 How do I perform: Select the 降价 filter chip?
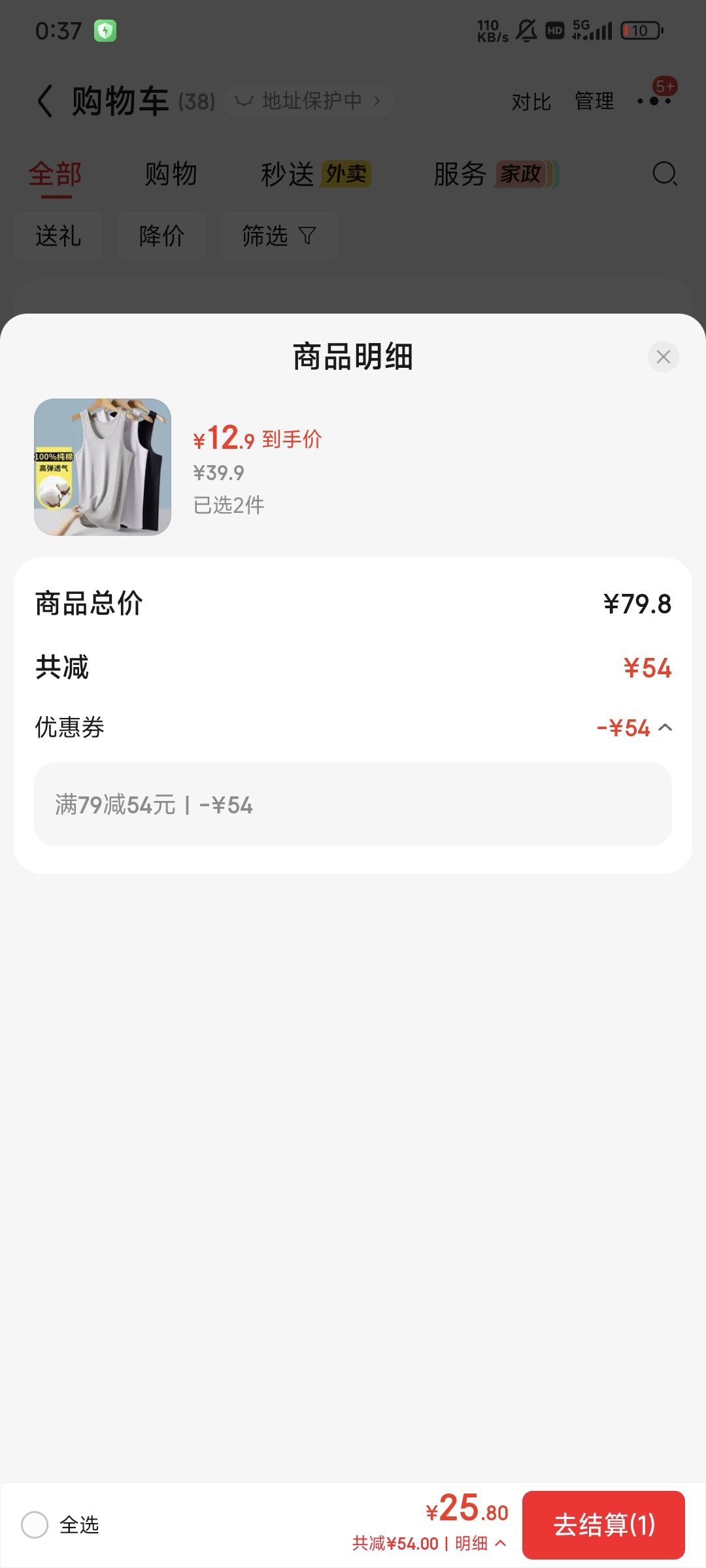[161, 236]
